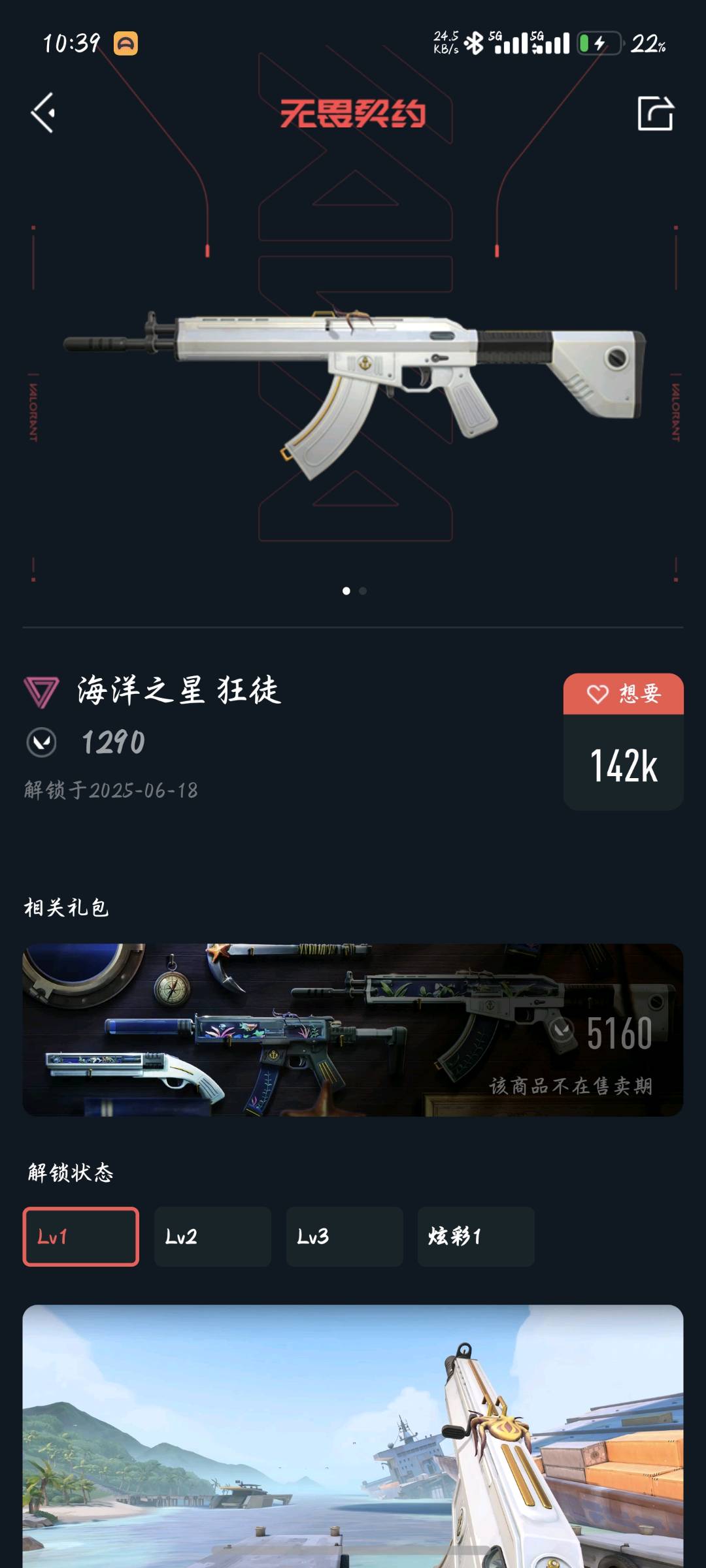This screenshot has height=1568, width=706.
Task: Switch to the Lv3 unlock level
Action: [x=345, y=1236]
